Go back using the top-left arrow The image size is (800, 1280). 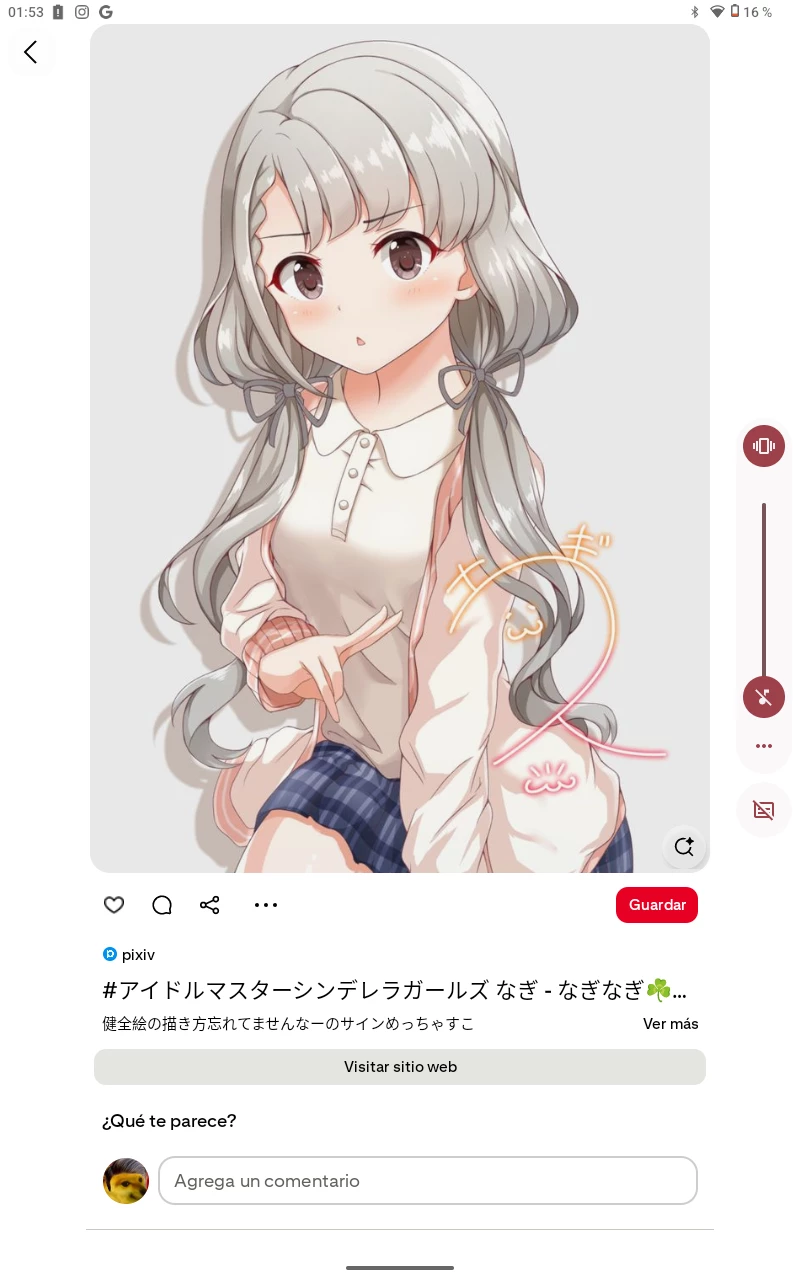tap(30, 52)
